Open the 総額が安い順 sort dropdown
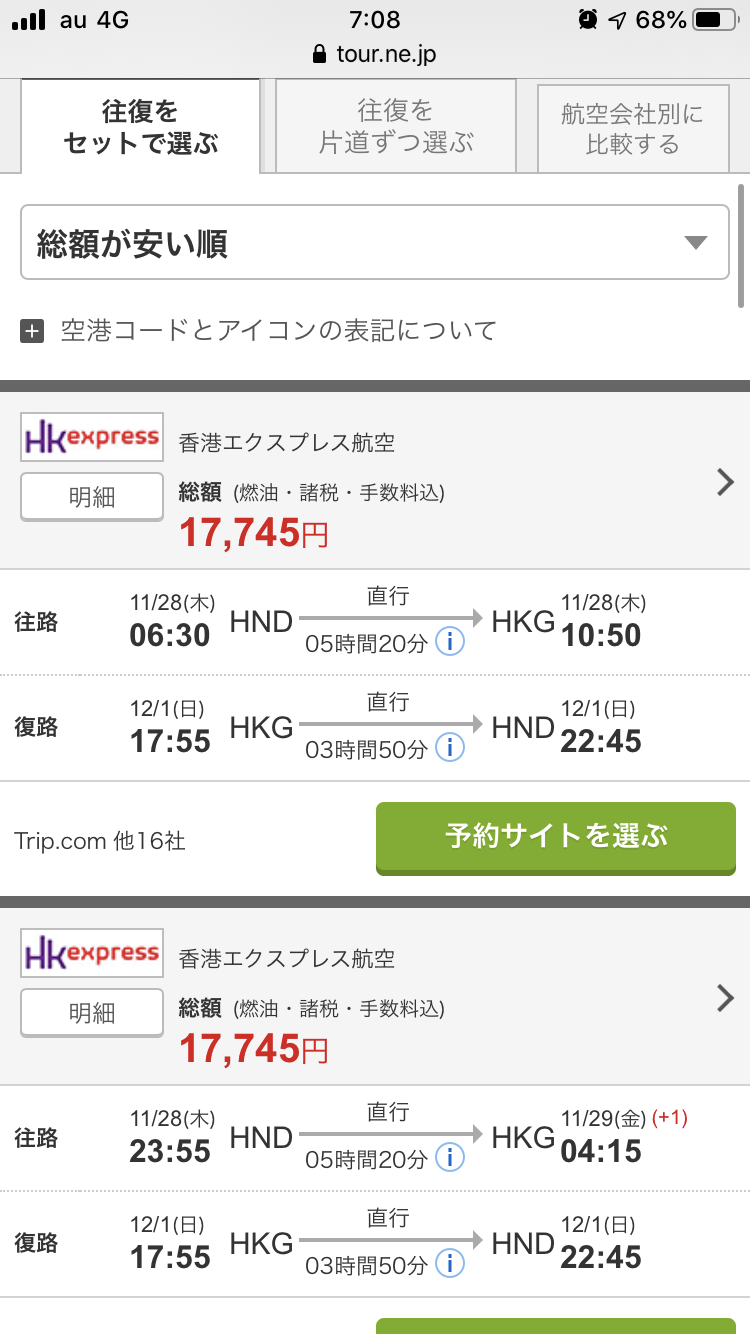Viewport: 750px width, 1334px height. click(x=375, y=242)
